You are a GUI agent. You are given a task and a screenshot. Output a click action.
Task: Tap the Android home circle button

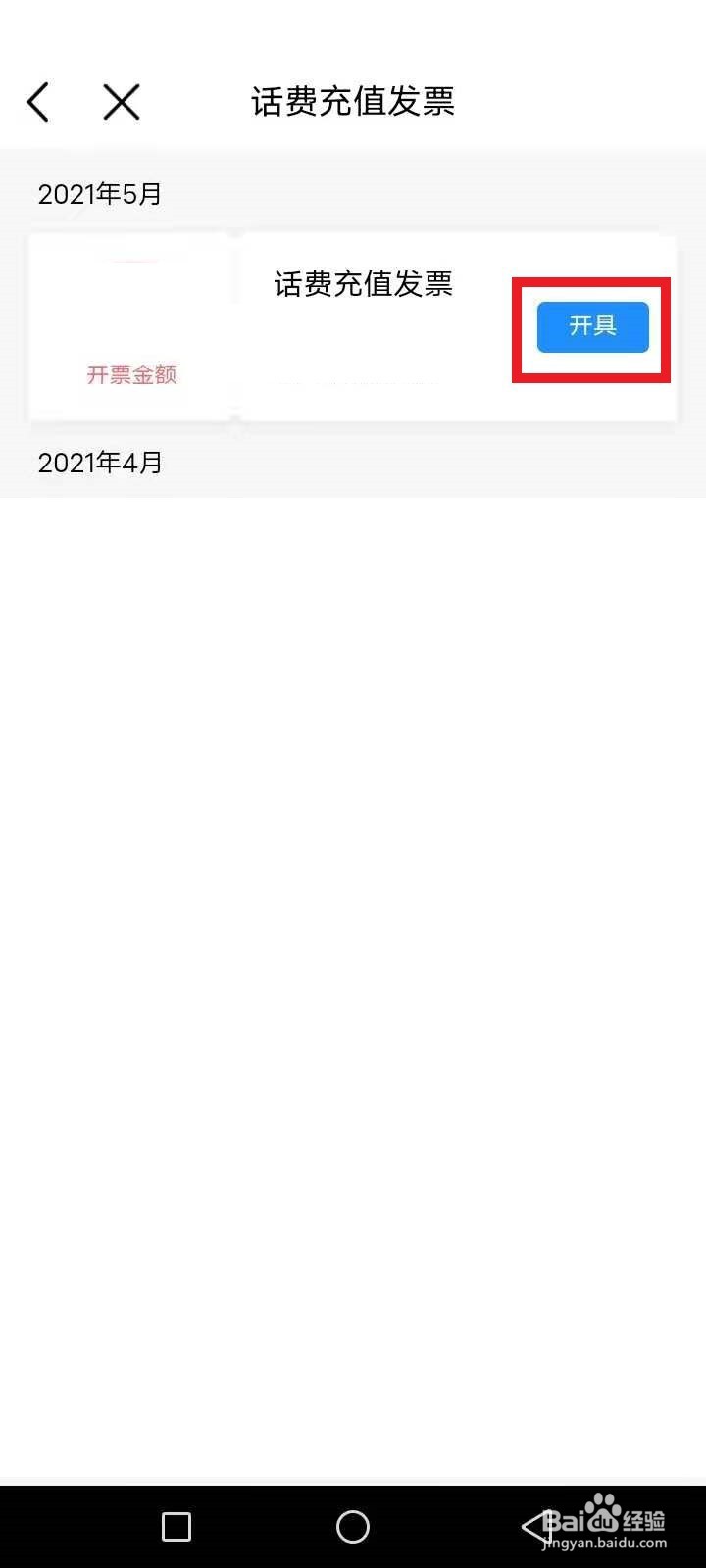[x=351, y=1525]
